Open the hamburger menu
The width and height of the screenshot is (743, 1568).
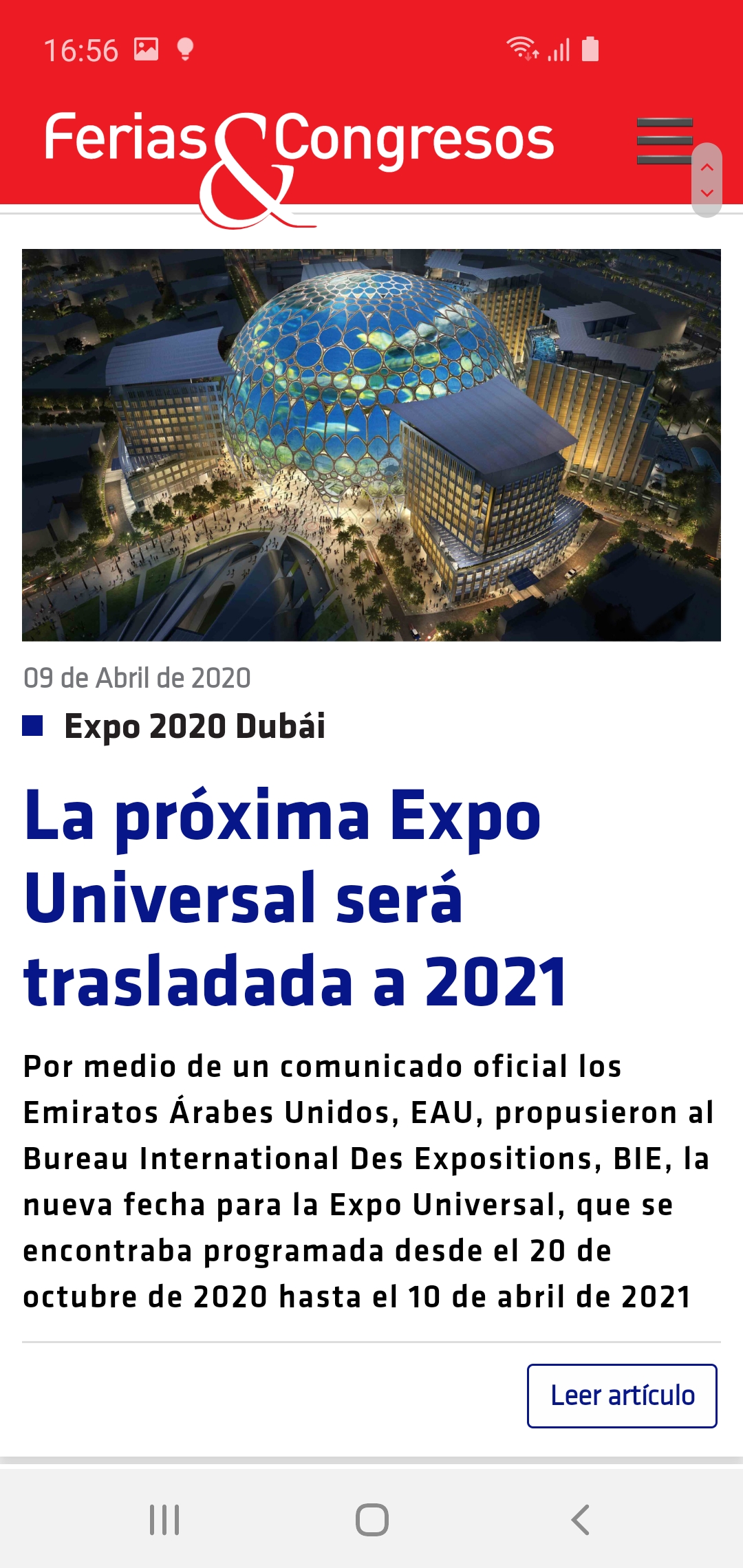(x=663, y=141)
